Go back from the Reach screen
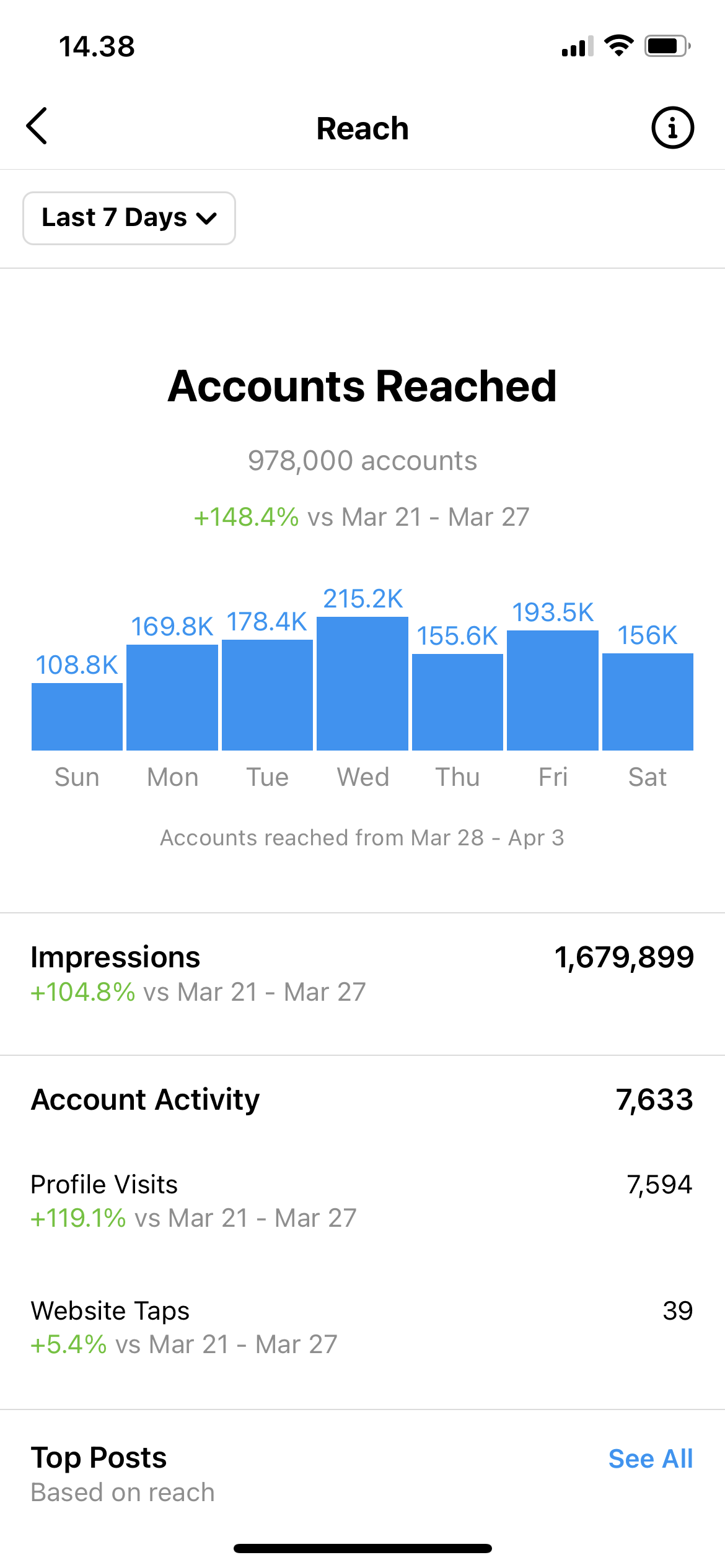The image size is (725, 1568). [37, 126]
